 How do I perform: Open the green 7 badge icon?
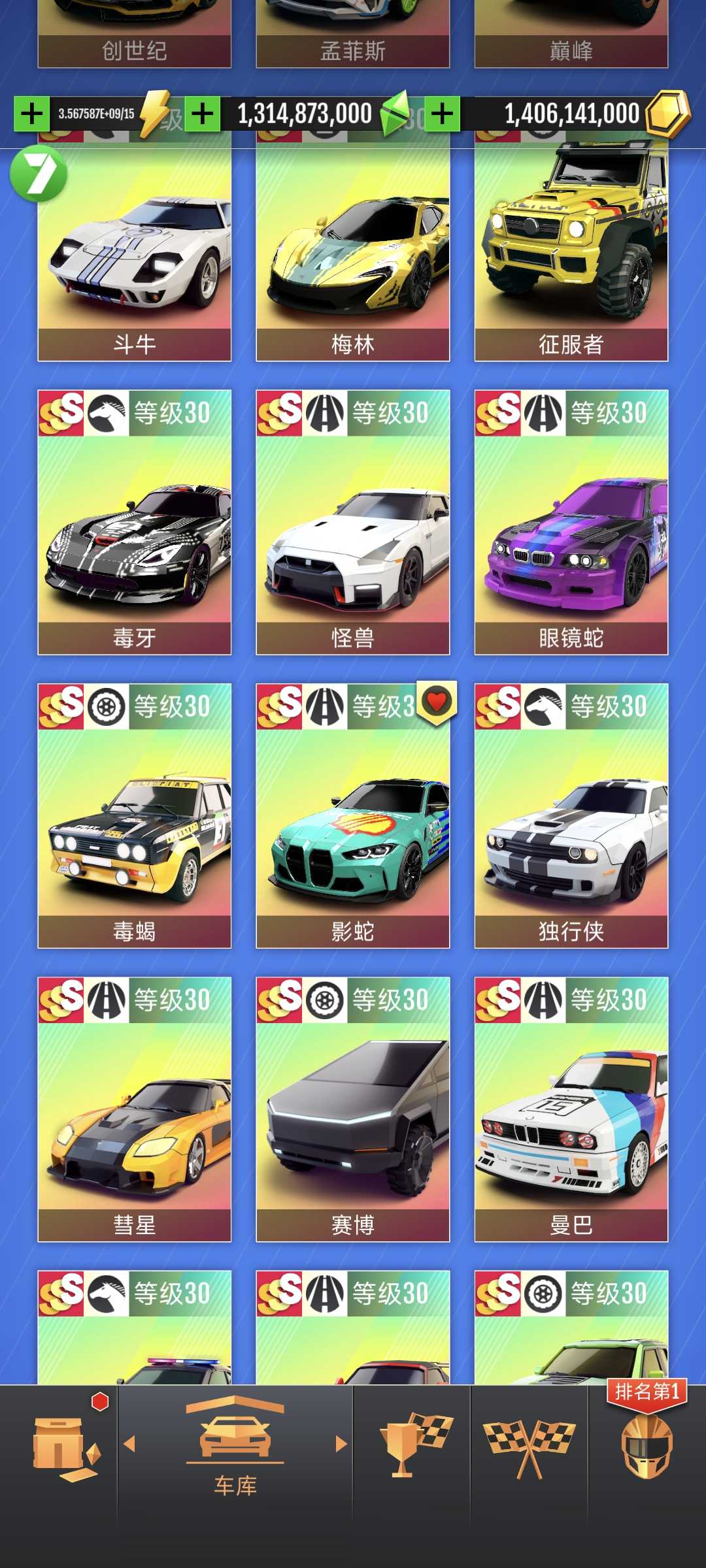pyautogui.click(x=39, y=174)
